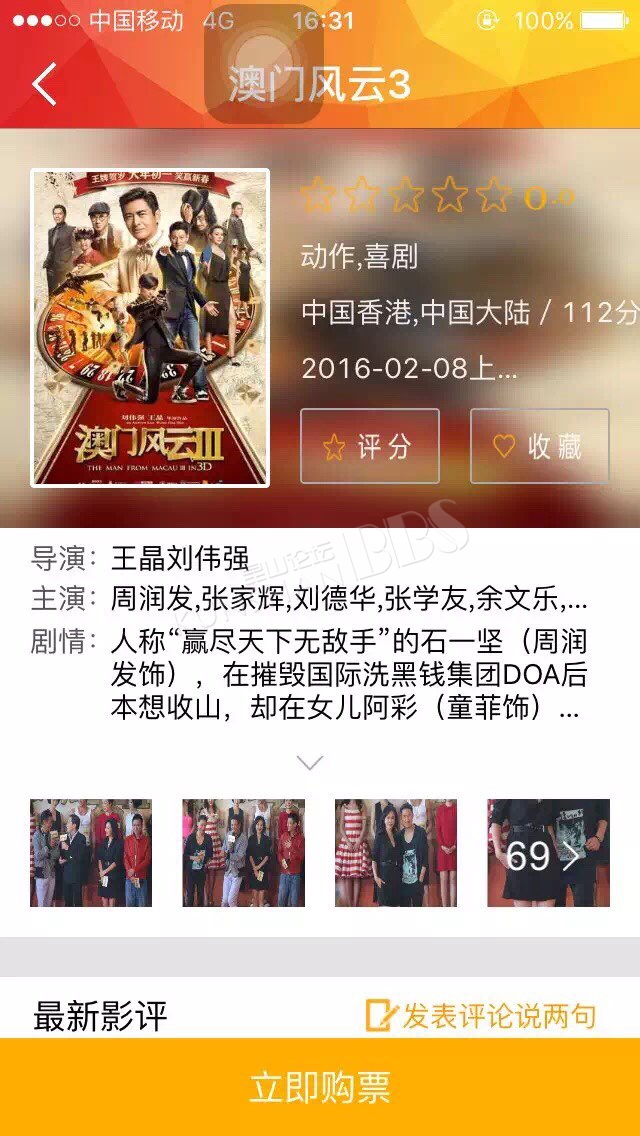Image resolution: width=640 pixels, height=1136 pixels.
Task: Write a review via 发表评论说两句
Action: coord(481,1016)
